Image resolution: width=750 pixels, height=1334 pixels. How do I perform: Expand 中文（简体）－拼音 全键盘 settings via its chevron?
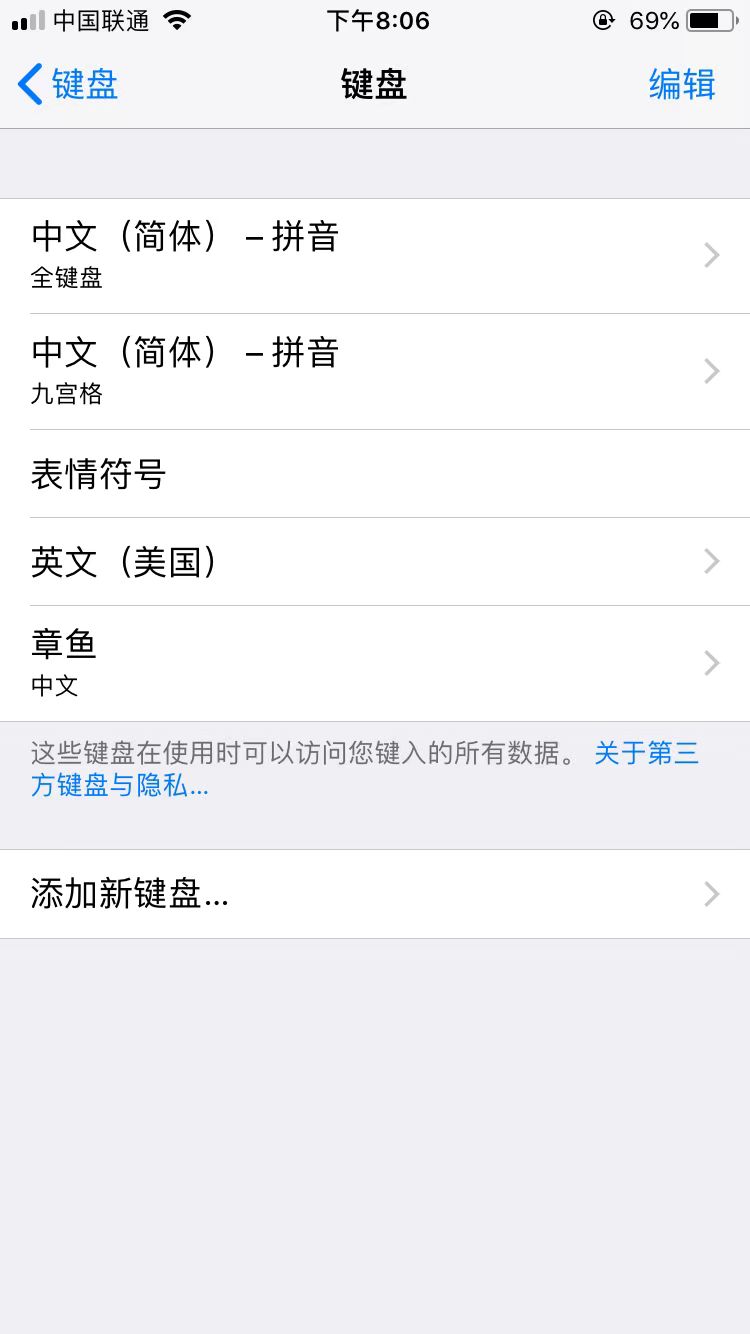click(710, 255)
